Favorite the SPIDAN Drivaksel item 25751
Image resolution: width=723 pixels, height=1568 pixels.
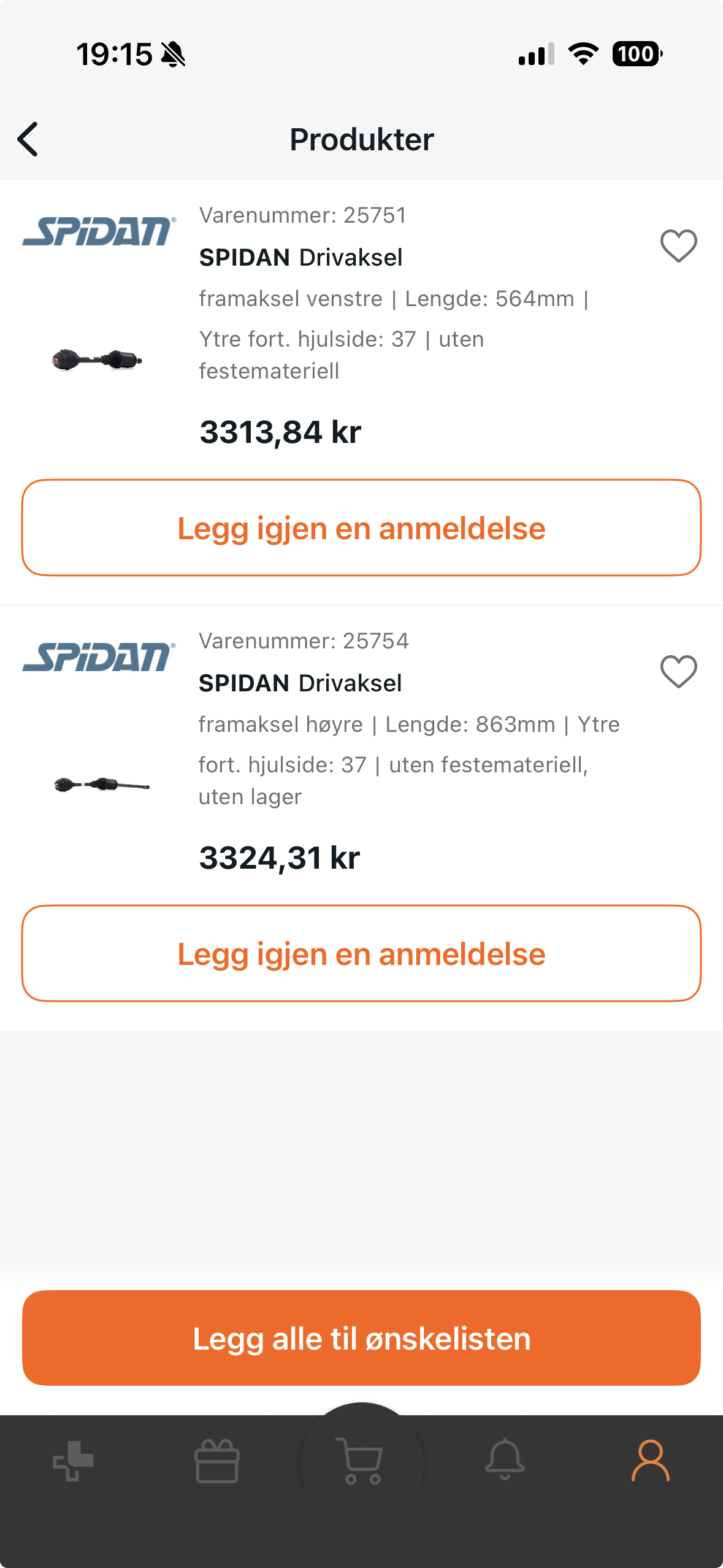pyautogui.click(x=678, y=246)
